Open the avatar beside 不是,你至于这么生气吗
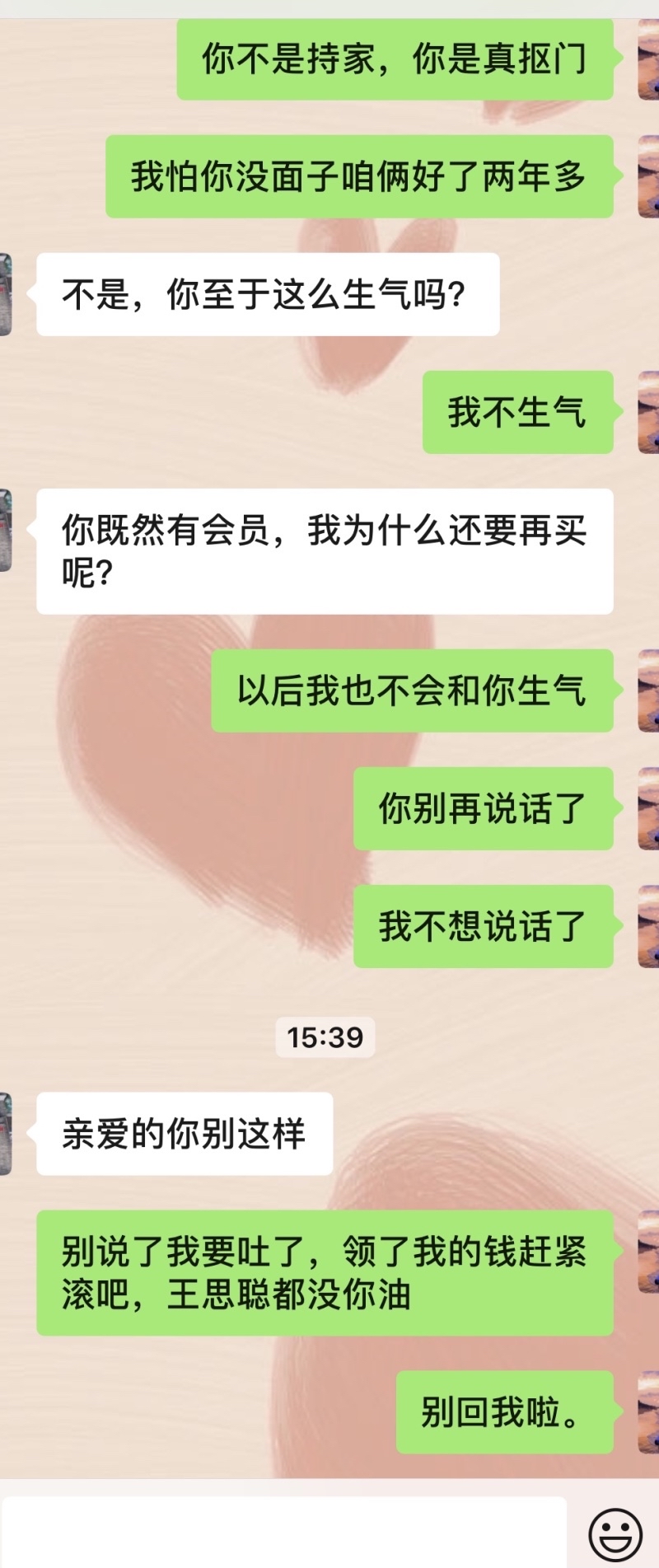 (x=6, y=294)
